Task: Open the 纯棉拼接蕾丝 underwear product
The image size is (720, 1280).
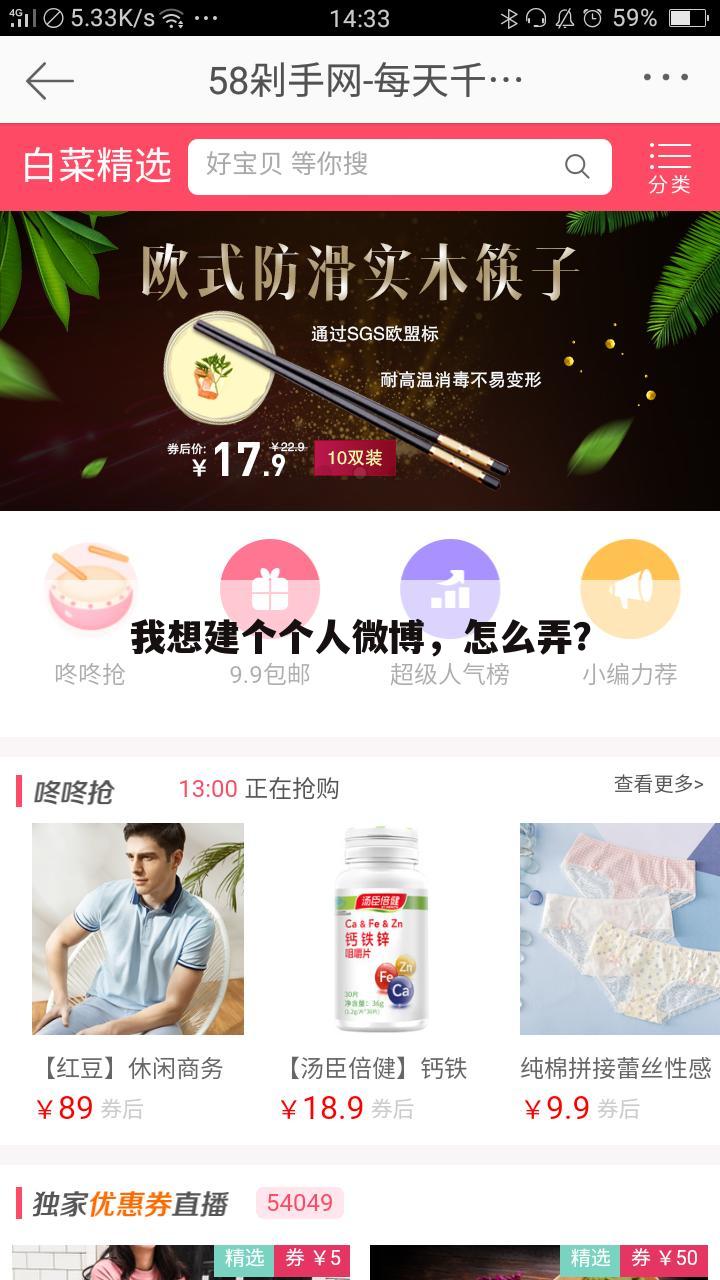Action: click(x=618, y=928)
